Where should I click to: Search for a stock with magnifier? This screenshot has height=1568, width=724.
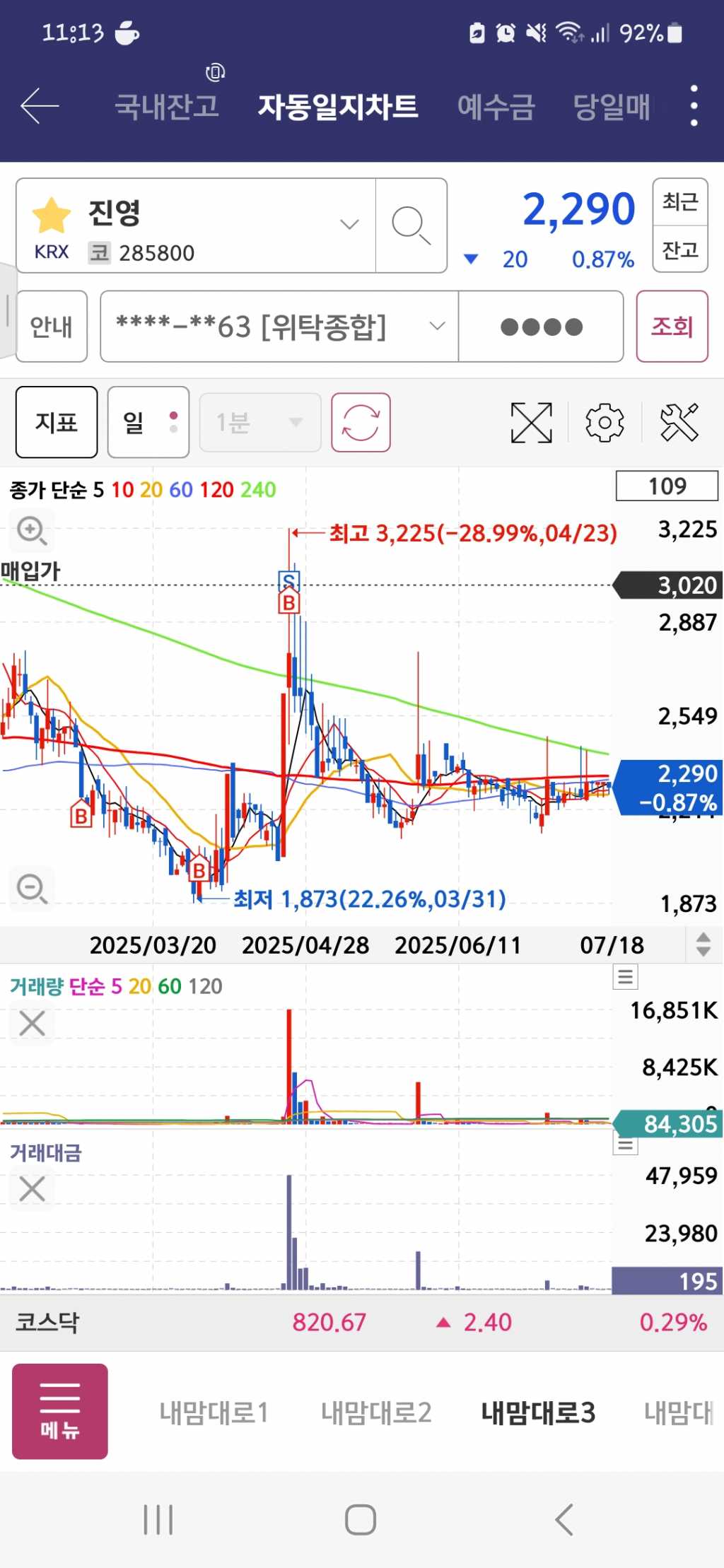[x=411, y=226]
